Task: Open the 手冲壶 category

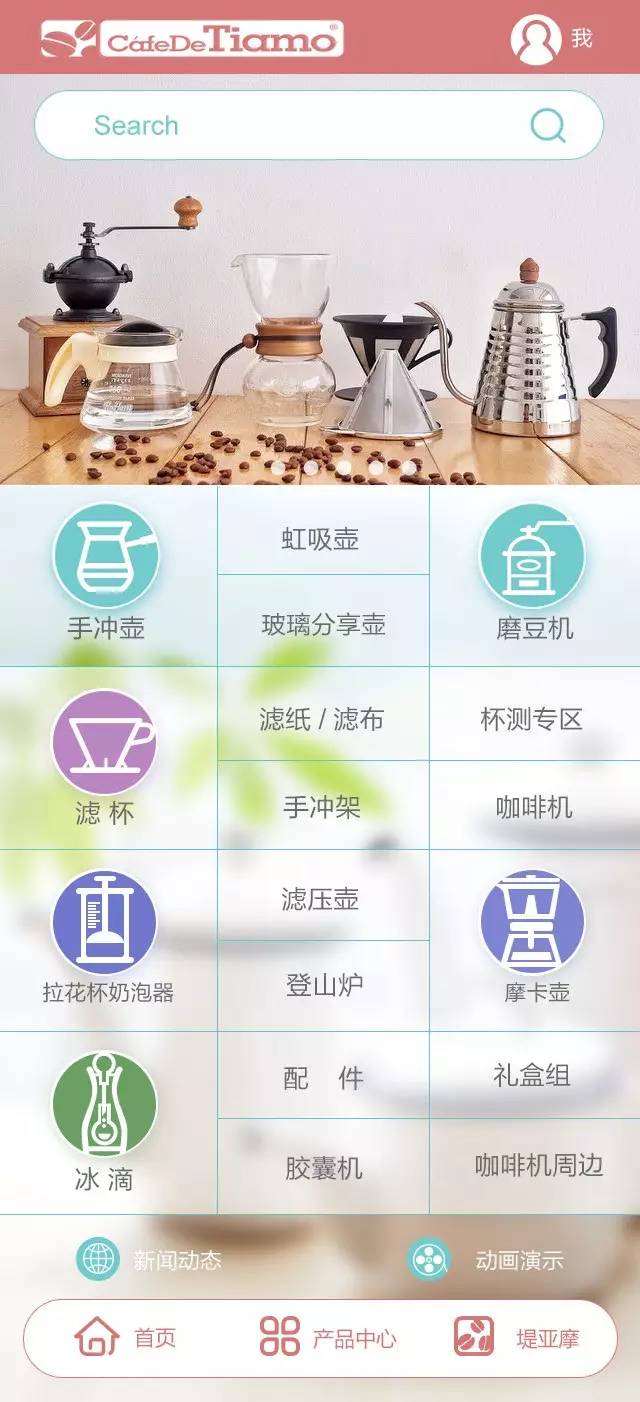Action: [x=106, y=572]
